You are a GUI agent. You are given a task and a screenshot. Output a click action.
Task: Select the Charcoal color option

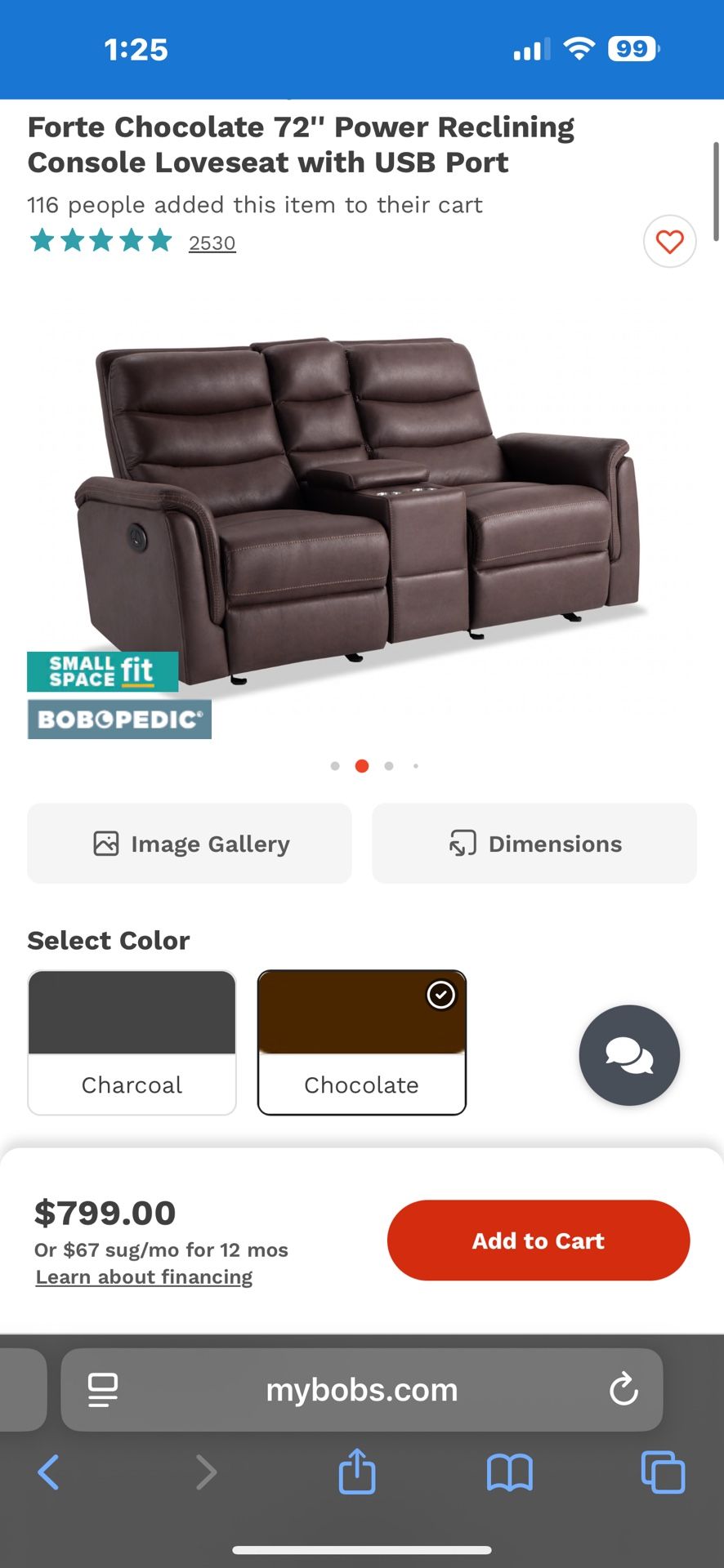coord(131,1041)
